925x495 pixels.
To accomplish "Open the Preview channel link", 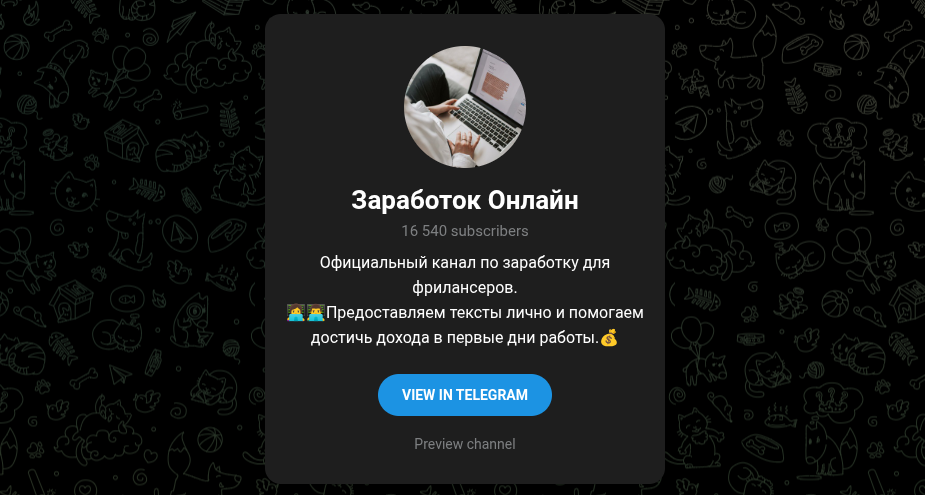I will click(464, 444).
